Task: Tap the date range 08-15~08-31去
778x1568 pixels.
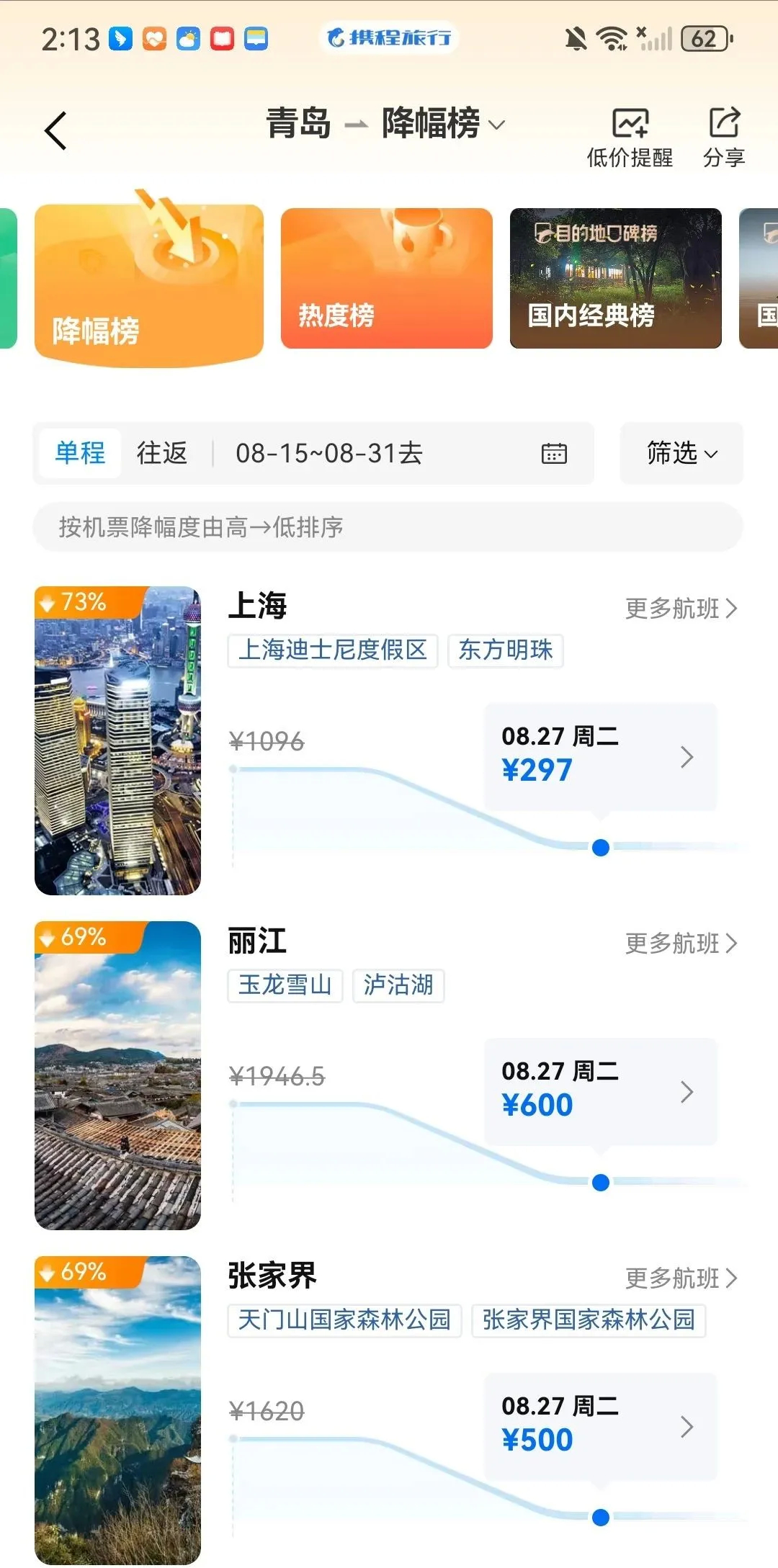Action: (328, 454)
